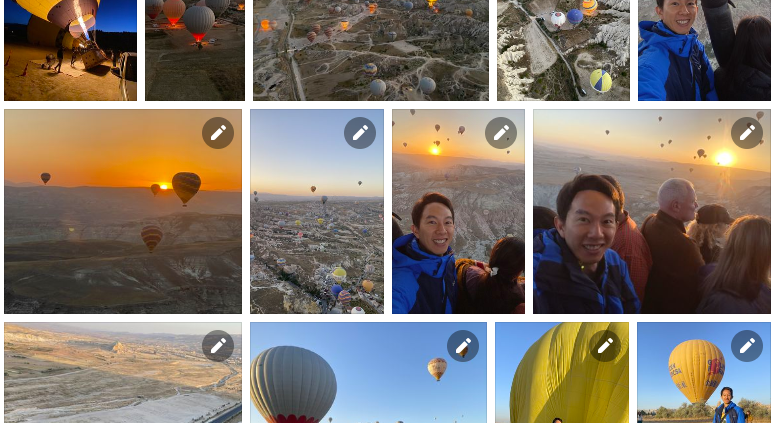
Task: Edit the group photo in the balloon basket
Action: (x=747, y=133)
